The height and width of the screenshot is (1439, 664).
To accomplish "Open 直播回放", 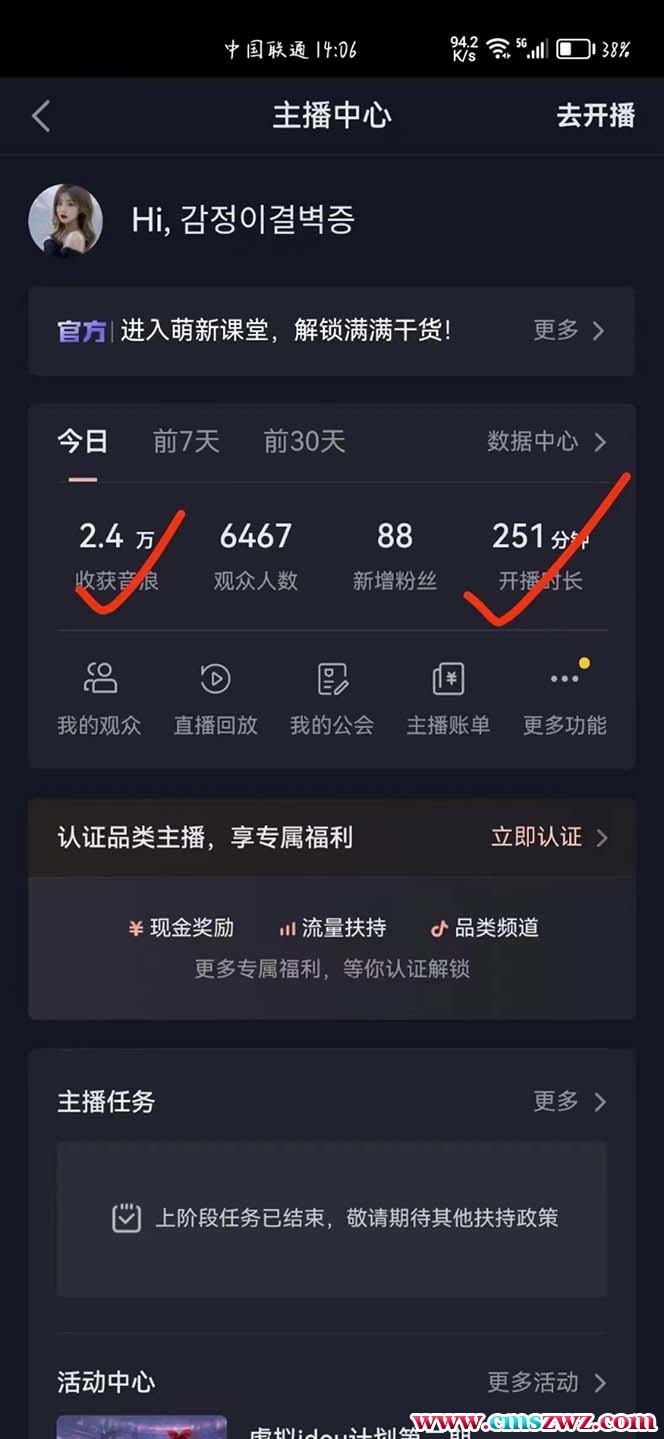I will click(215, 698).
